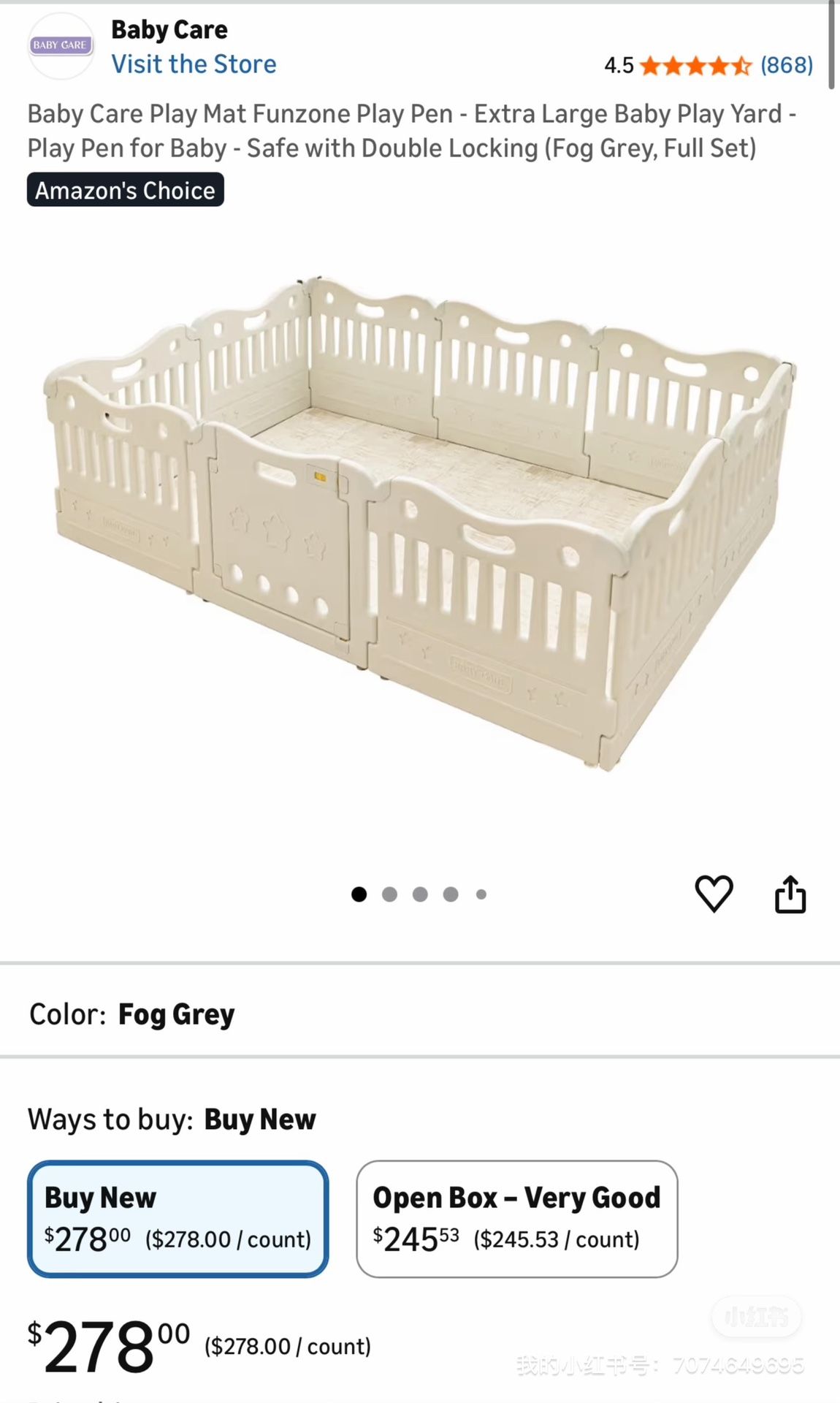Open the Visit the Store link

(194, 64)
